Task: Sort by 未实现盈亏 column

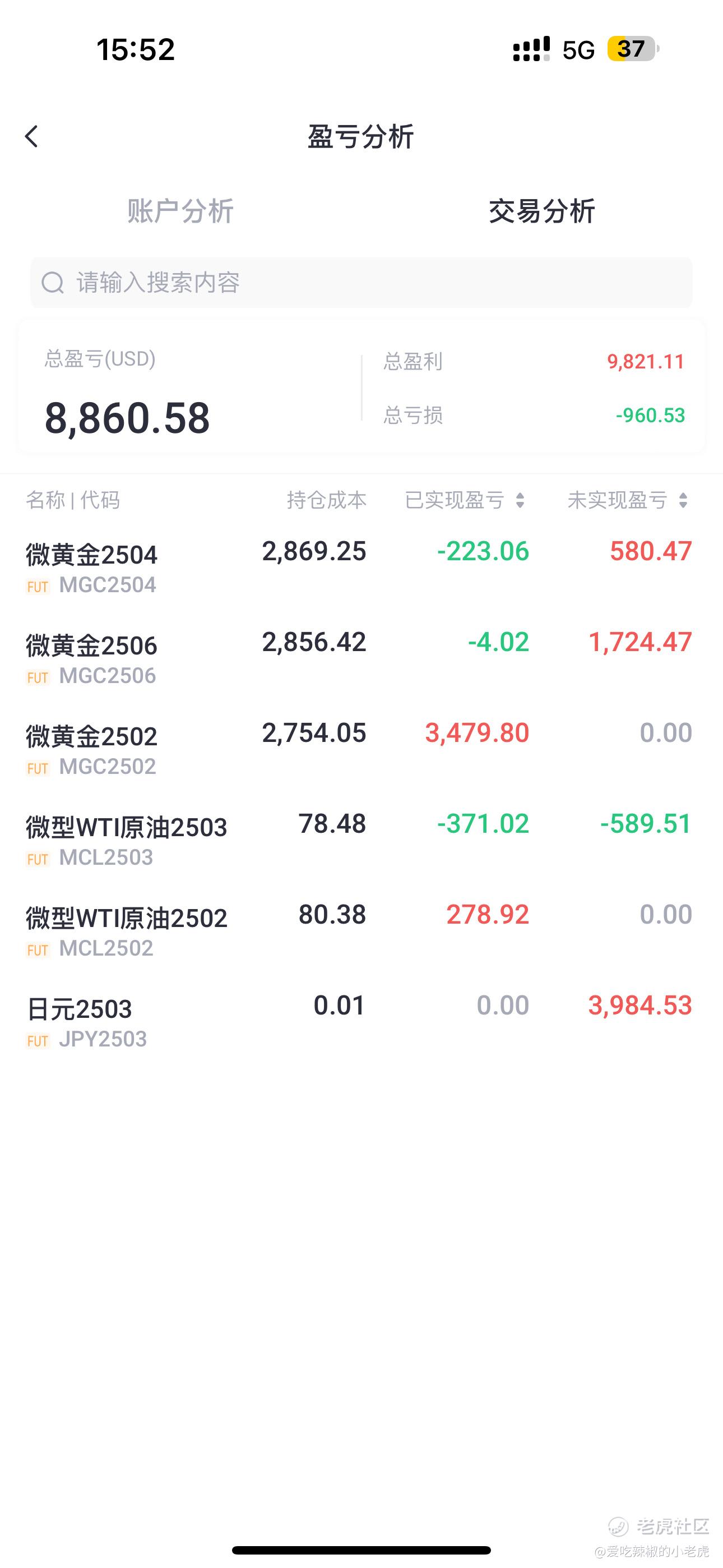Action: click(x=628, y=500)
